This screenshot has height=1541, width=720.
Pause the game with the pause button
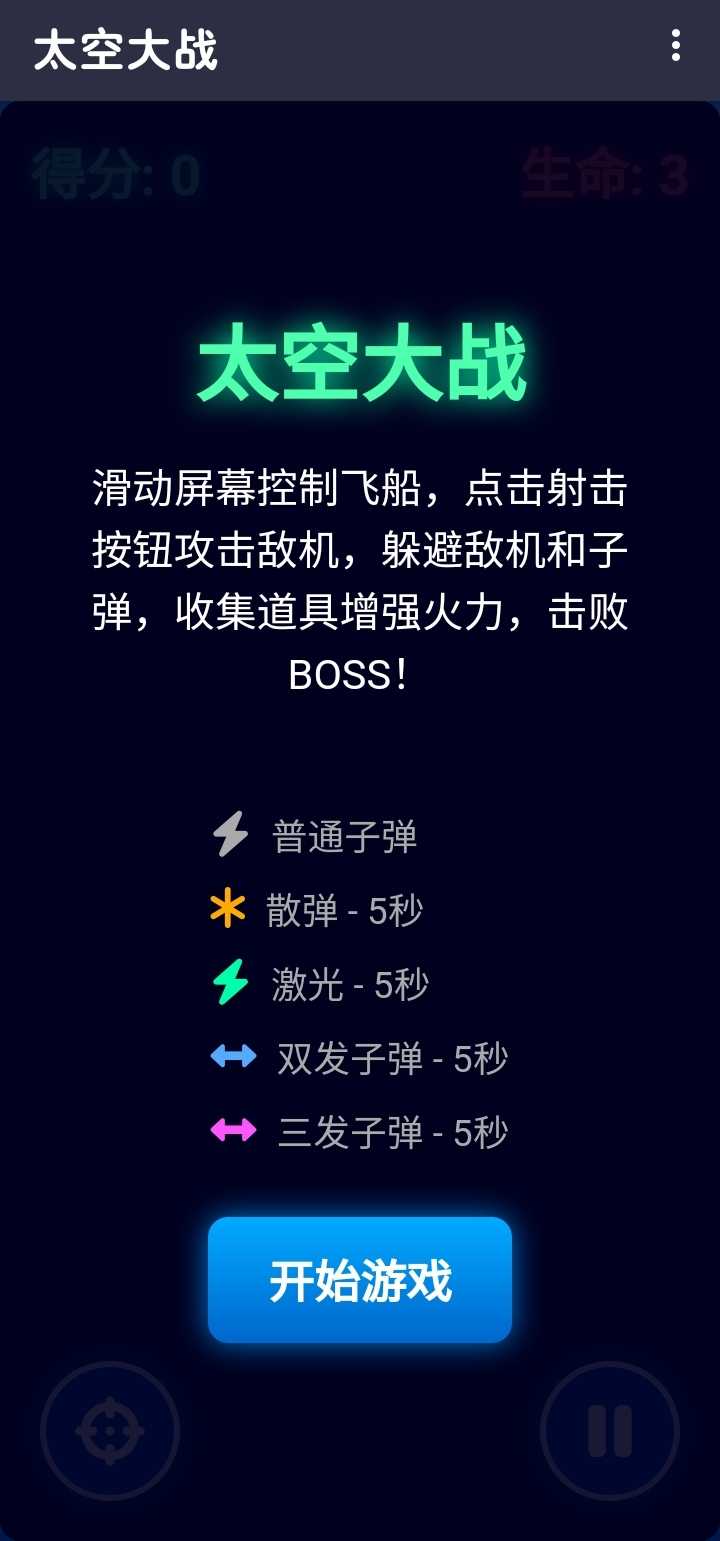point(610,1431)
